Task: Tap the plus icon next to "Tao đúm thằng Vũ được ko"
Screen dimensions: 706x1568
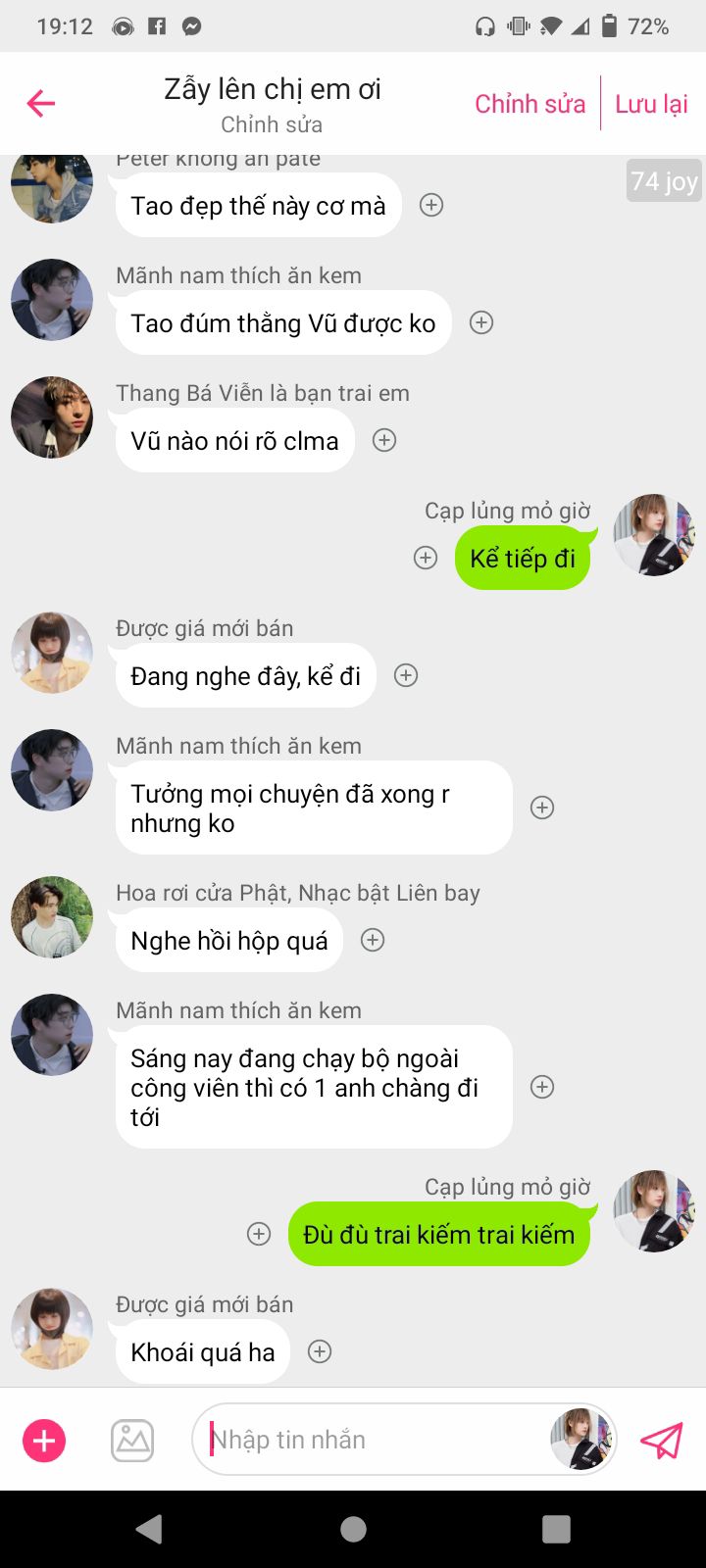Action: [x=481, y=322]
